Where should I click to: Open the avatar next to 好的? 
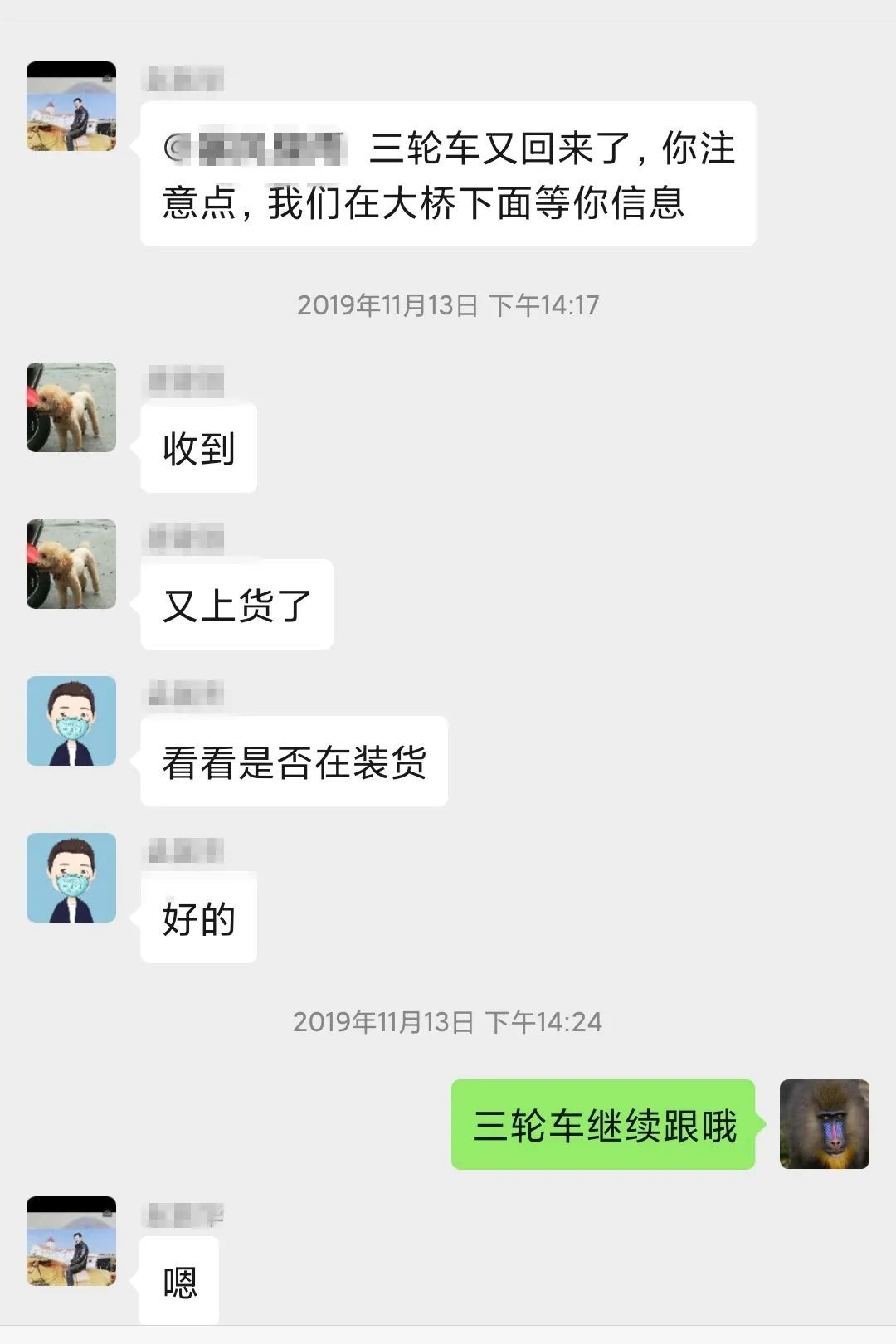point(71,878)
